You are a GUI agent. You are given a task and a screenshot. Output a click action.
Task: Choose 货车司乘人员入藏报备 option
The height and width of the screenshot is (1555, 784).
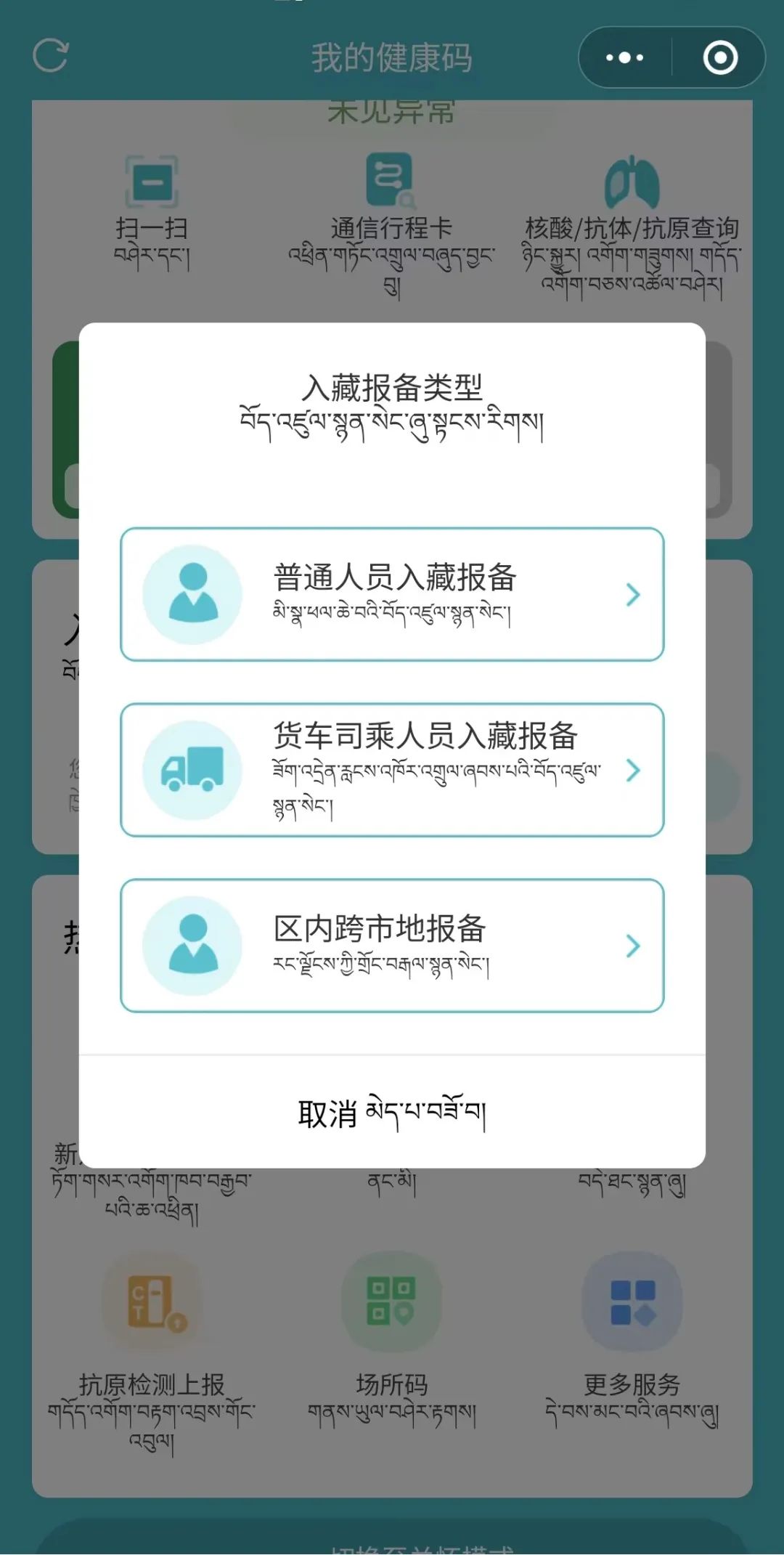tap(392, 770)
